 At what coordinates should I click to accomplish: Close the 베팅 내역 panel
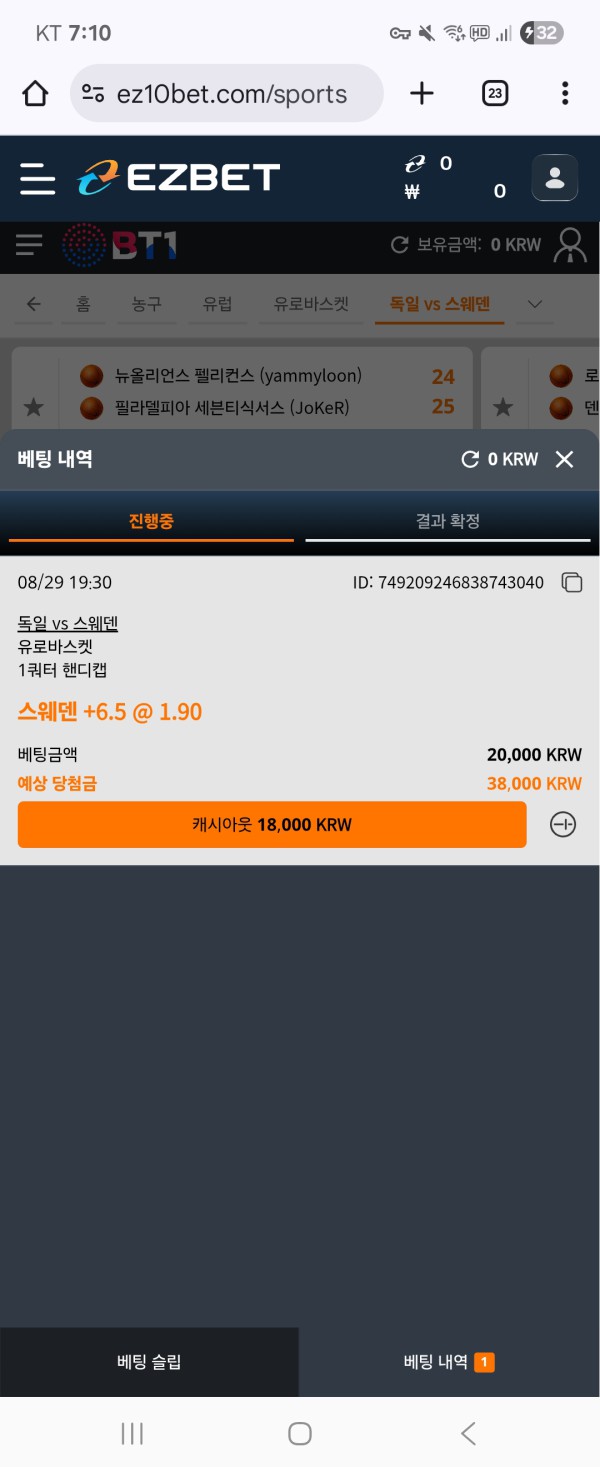564,459
